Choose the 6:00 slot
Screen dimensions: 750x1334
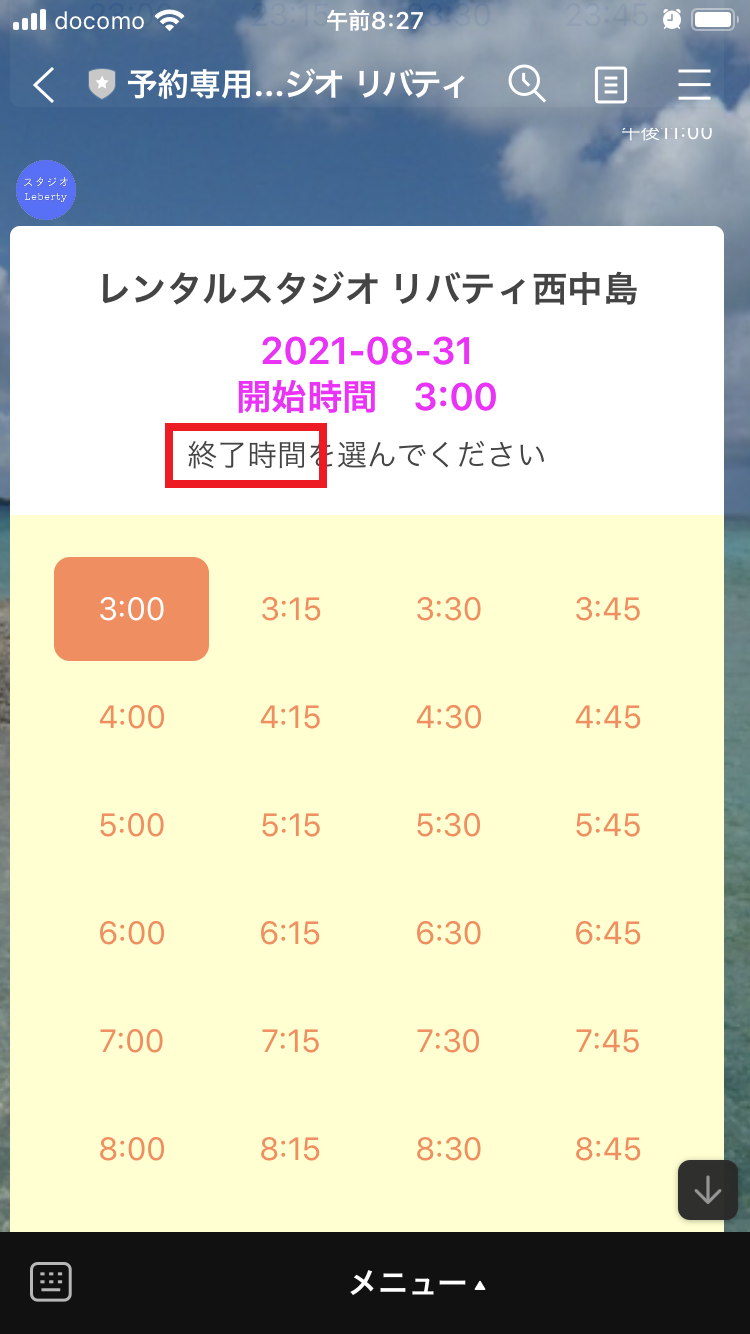[x=131, y=933]
